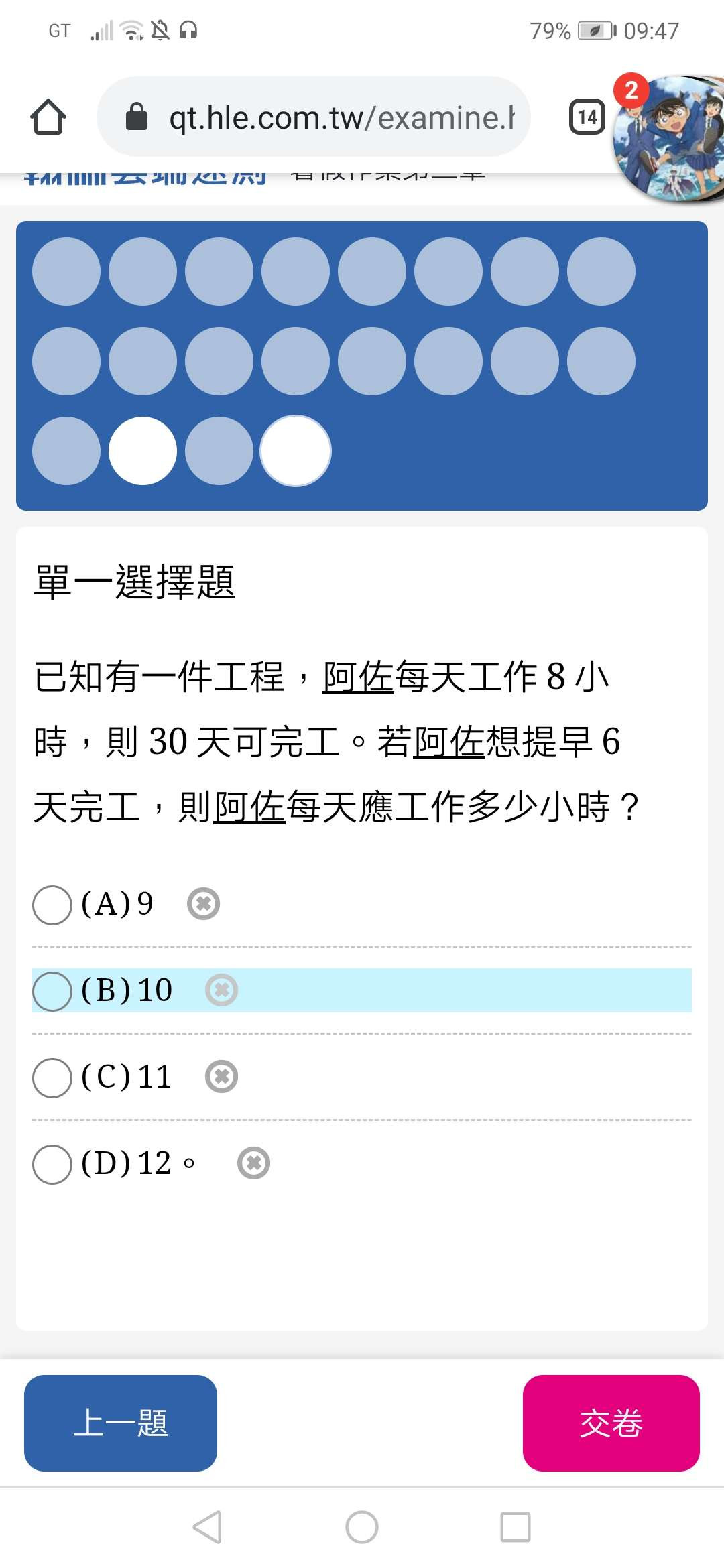Viewport: 724px width, 1568px height.
Task: Eliminate option (D) 12 with the X icon
Action: pos(254,1163)
